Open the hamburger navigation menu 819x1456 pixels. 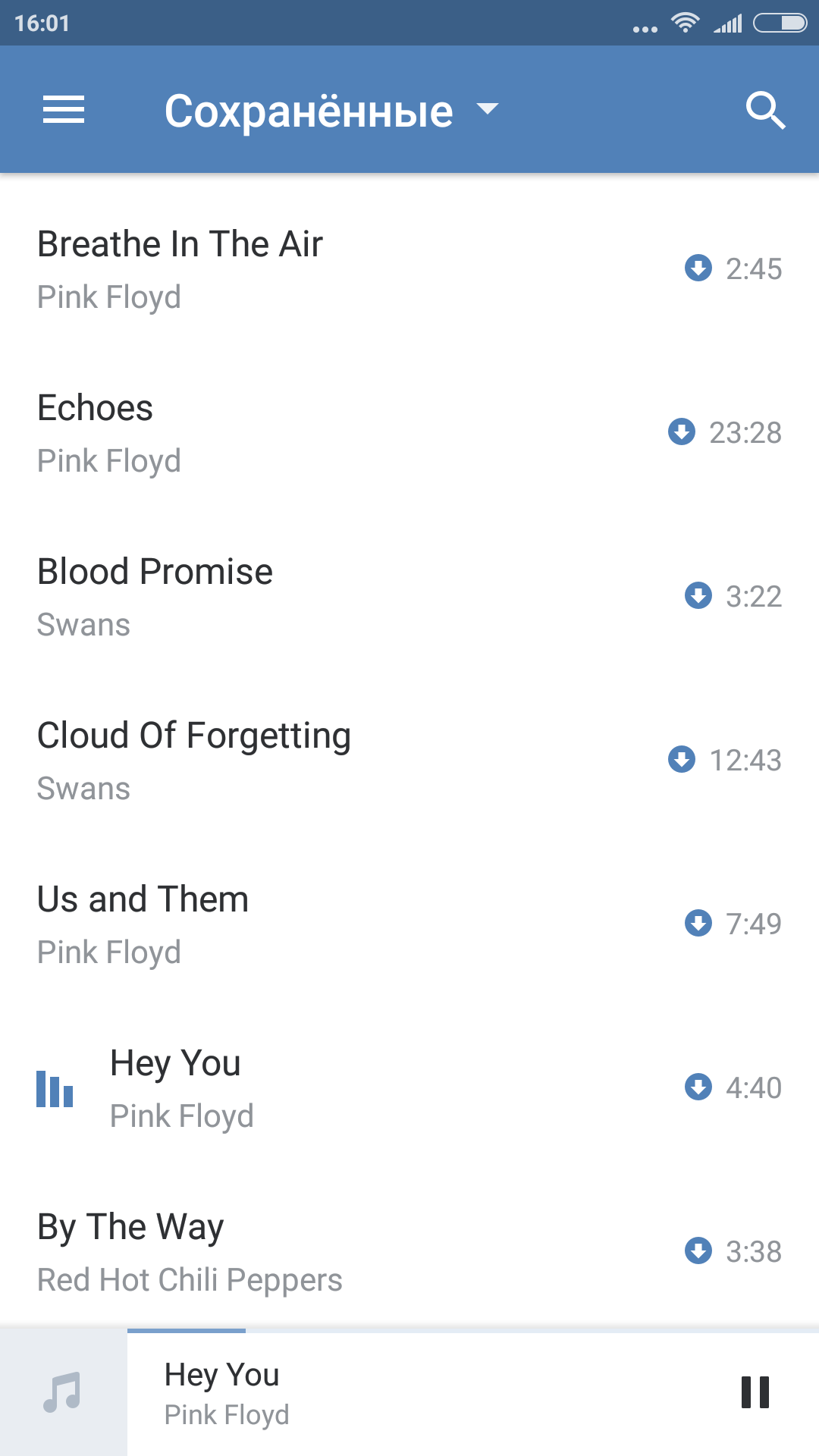tap(64, 110)
